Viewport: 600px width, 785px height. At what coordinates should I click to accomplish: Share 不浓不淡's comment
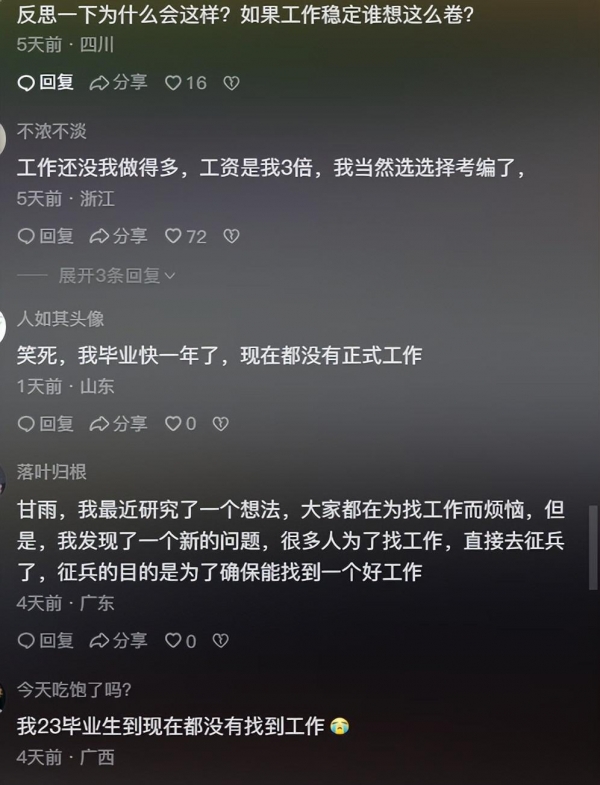pos(118,237)
